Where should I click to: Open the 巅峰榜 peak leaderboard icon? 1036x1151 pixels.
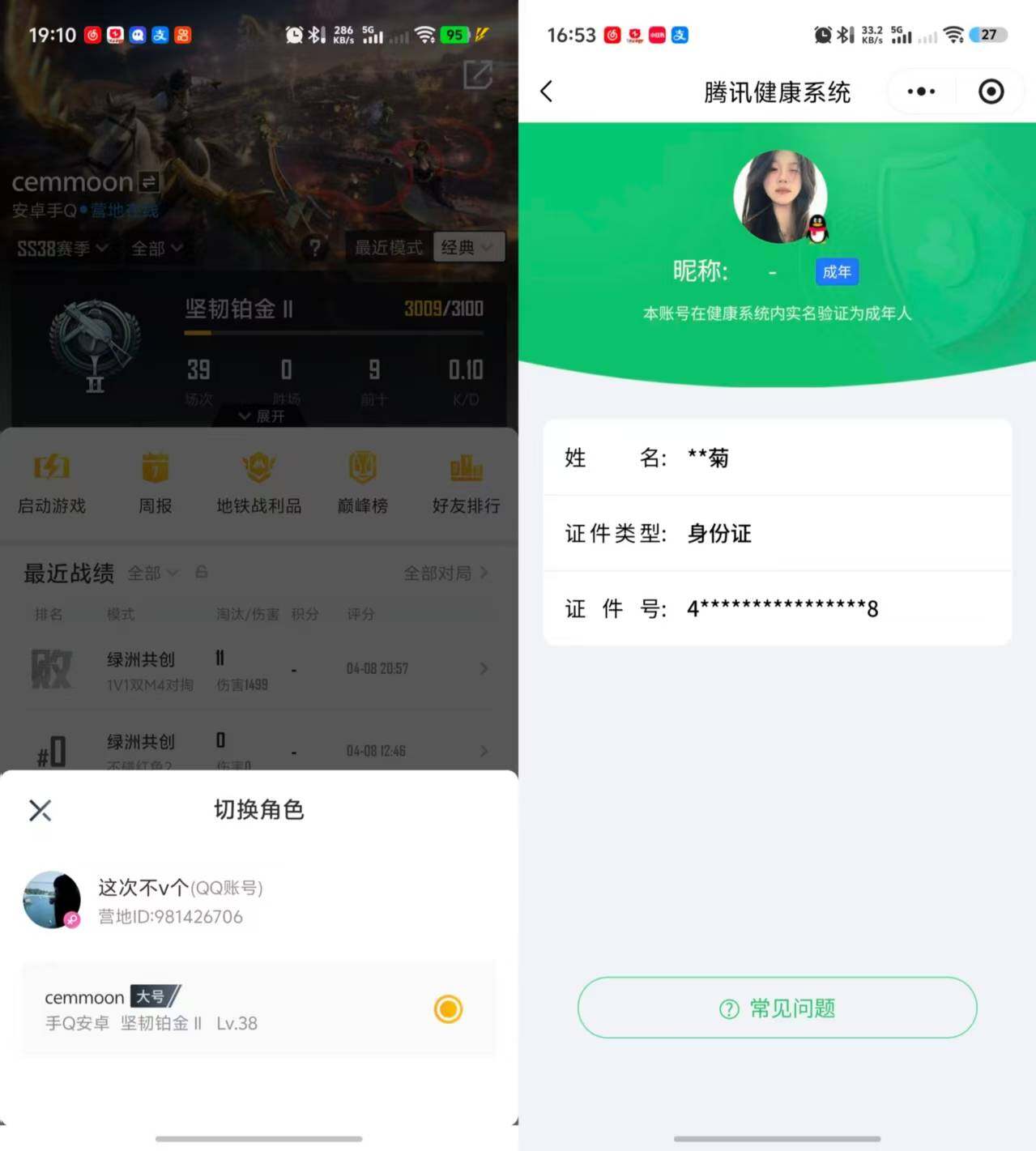coord(361,478)
